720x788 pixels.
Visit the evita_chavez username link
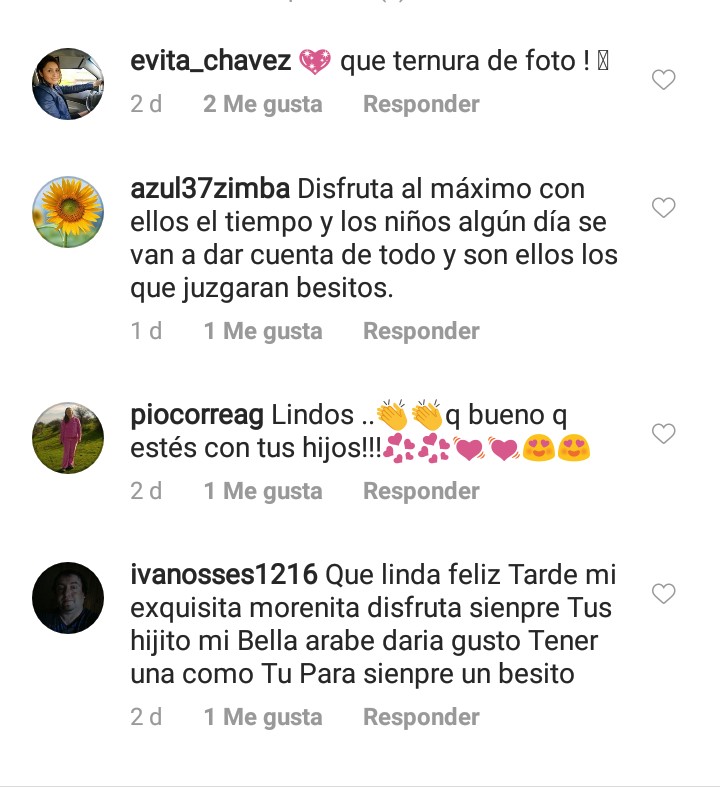click(x=211, y=62)
